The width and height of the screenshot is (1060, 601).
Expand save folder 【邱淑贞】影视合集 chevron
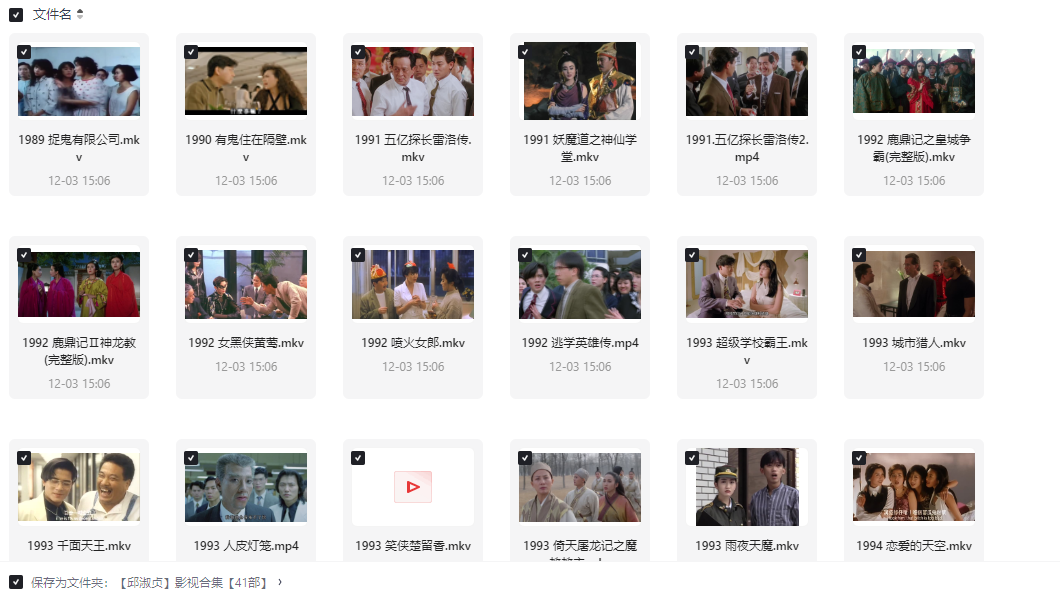pos(280,582)
